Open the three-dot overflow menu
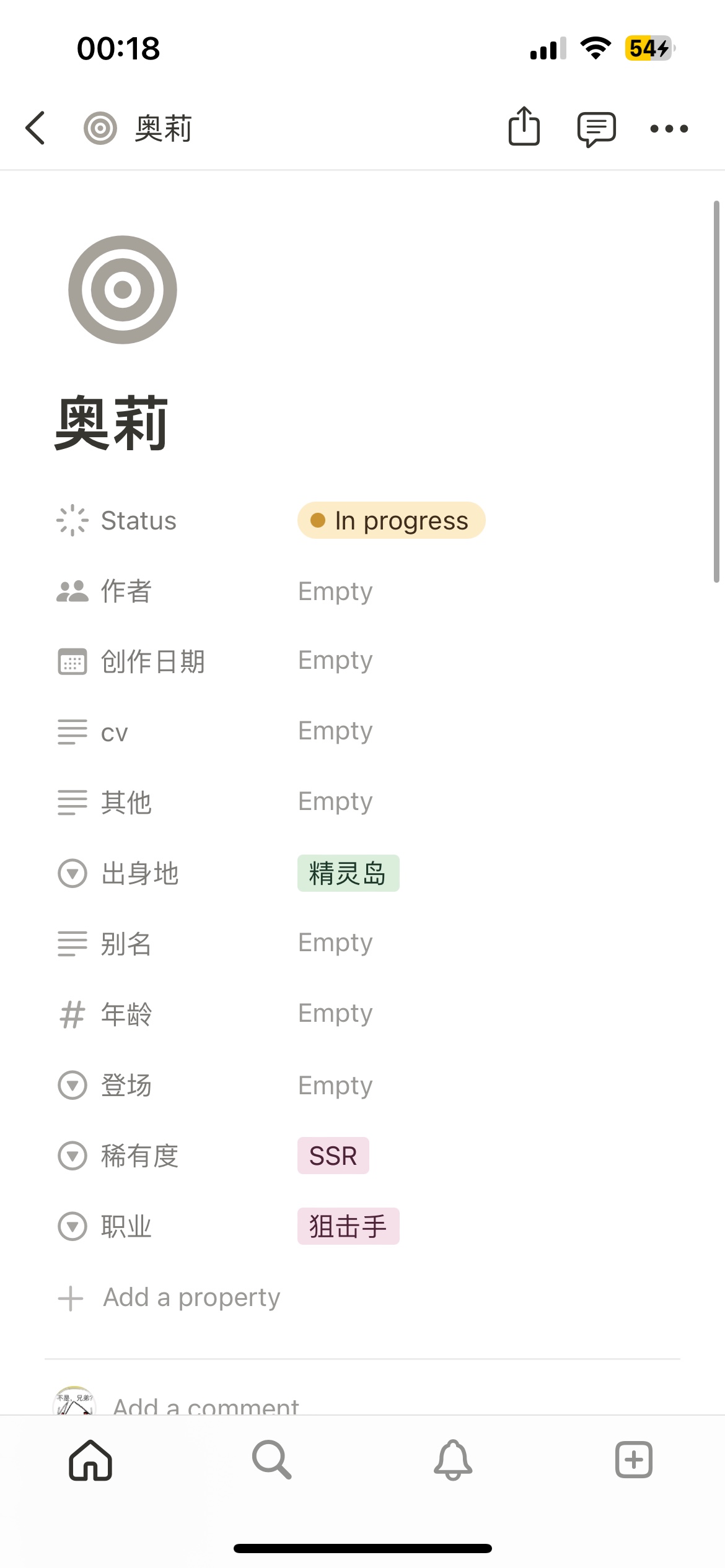 tap(669, 129)
